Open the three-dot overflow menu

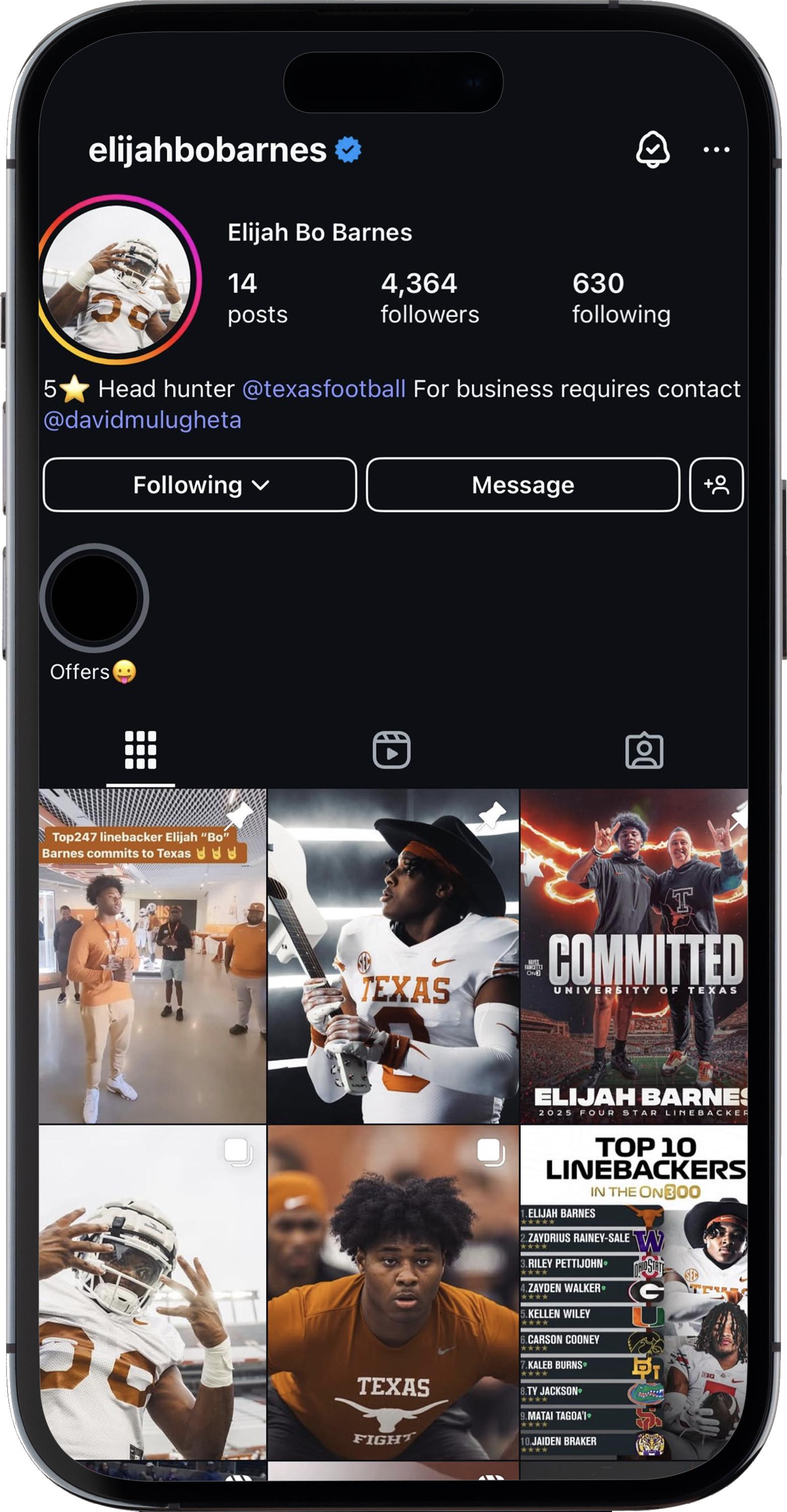[716, 150]
